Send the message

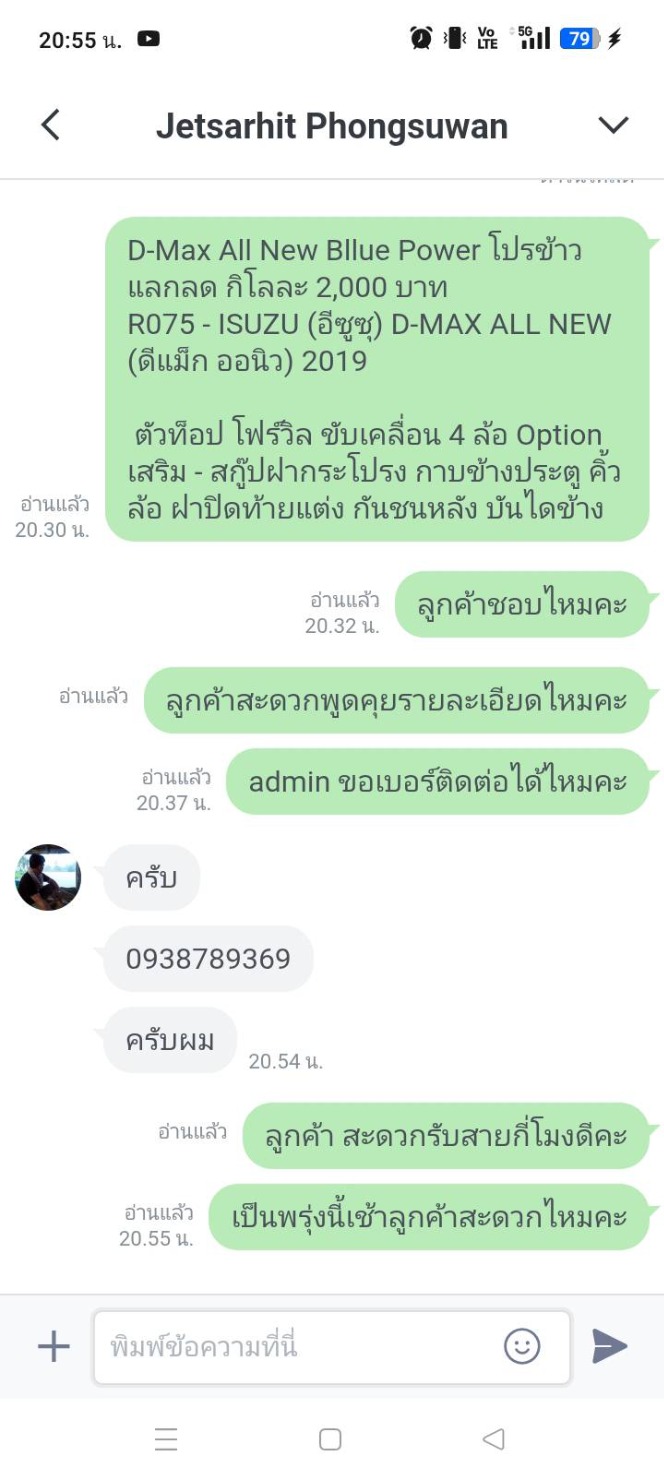[x=609, y=1346]
